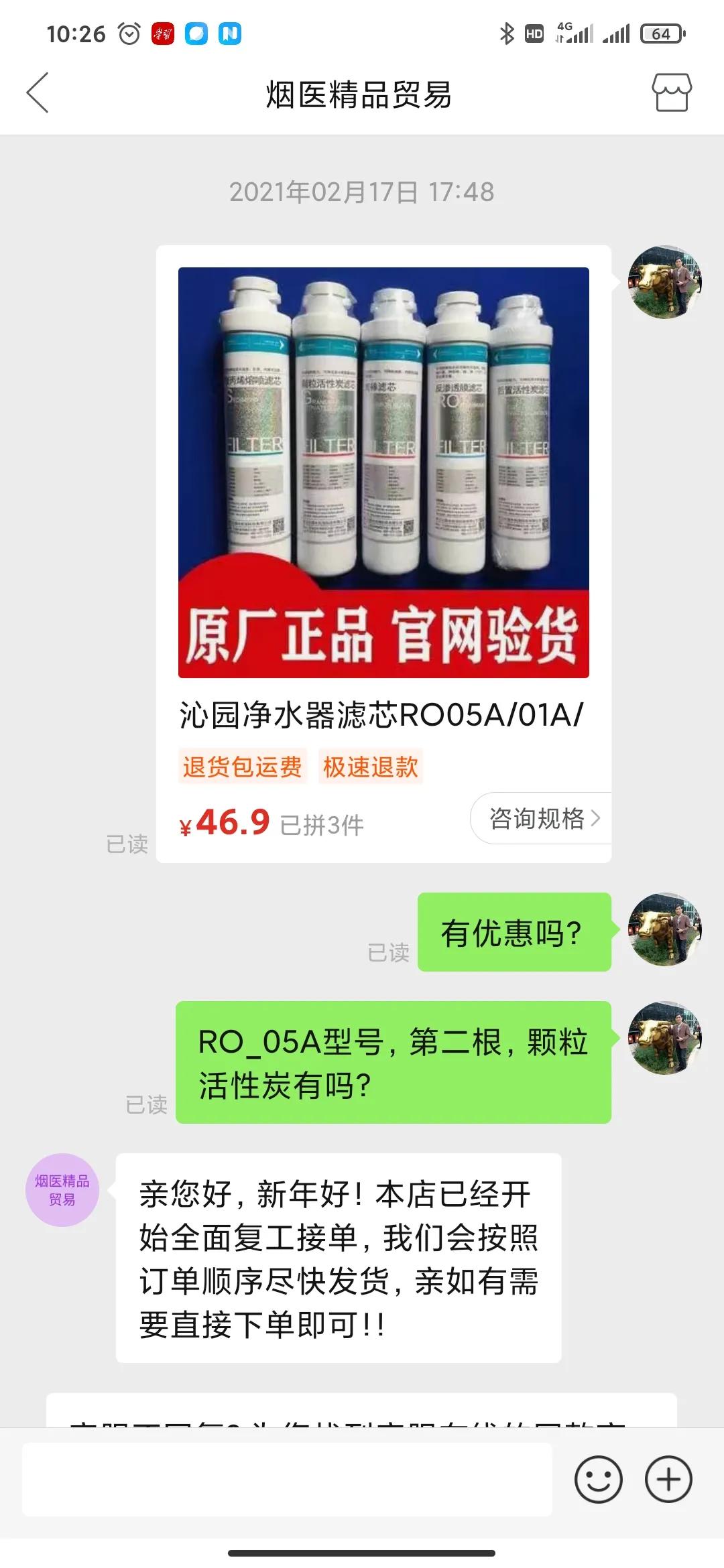Open the product image thumbnail
This screenshot has width=724, height=1568.
[386, 472]
